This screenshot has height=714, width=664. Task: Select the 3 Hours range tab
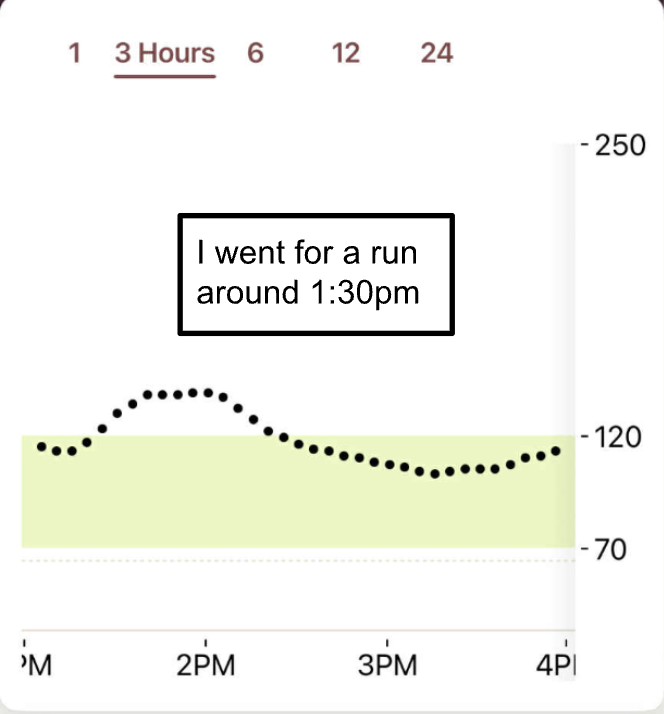[x=165, y=53]
